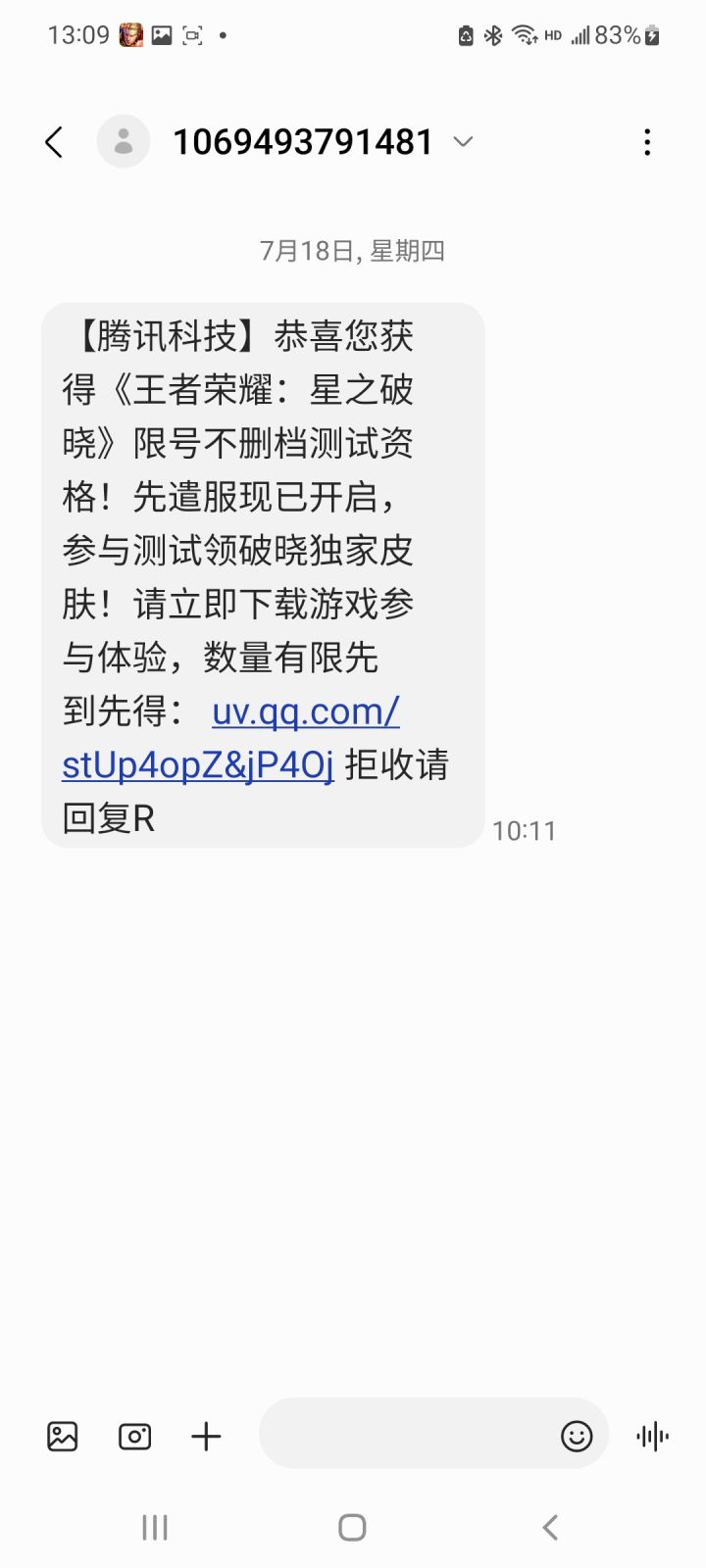Expand details for number 1069493791481
The image size is (706, 1568).
coord(463,142)
